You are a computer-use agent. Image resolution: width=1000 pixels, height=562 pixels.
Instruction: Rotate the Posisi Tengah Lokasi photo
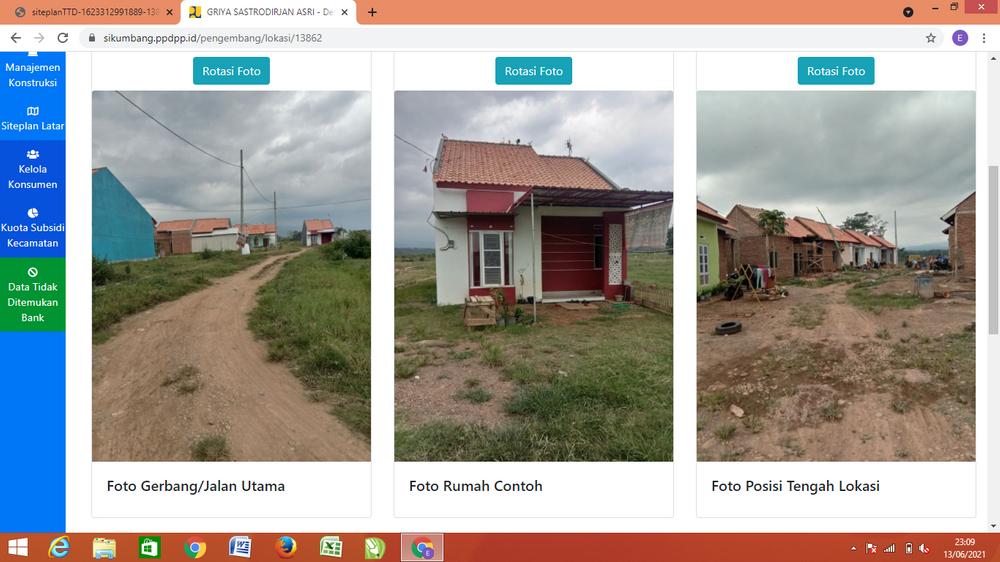(836, 71)
